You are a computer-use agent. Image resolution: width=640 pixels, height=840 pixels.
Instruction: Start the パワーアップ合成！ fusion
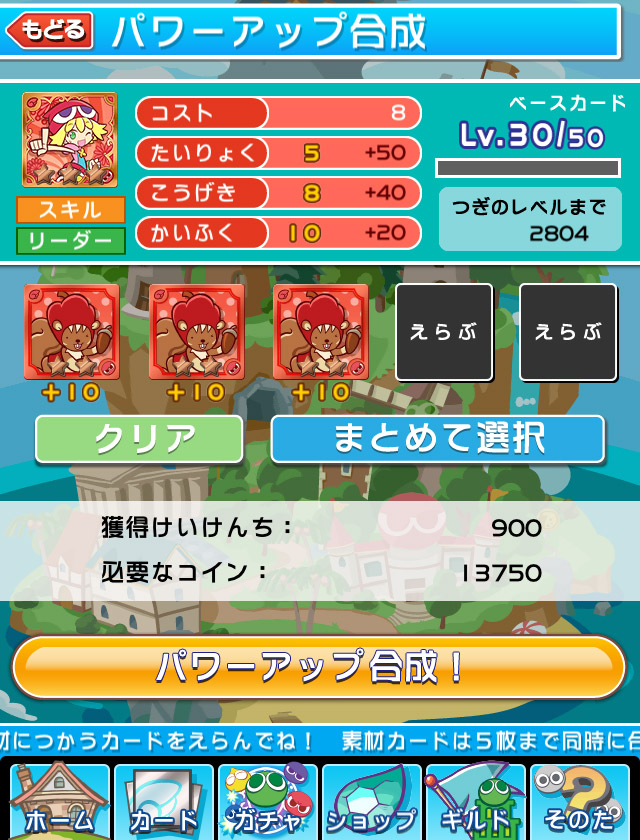pos(318,666)
